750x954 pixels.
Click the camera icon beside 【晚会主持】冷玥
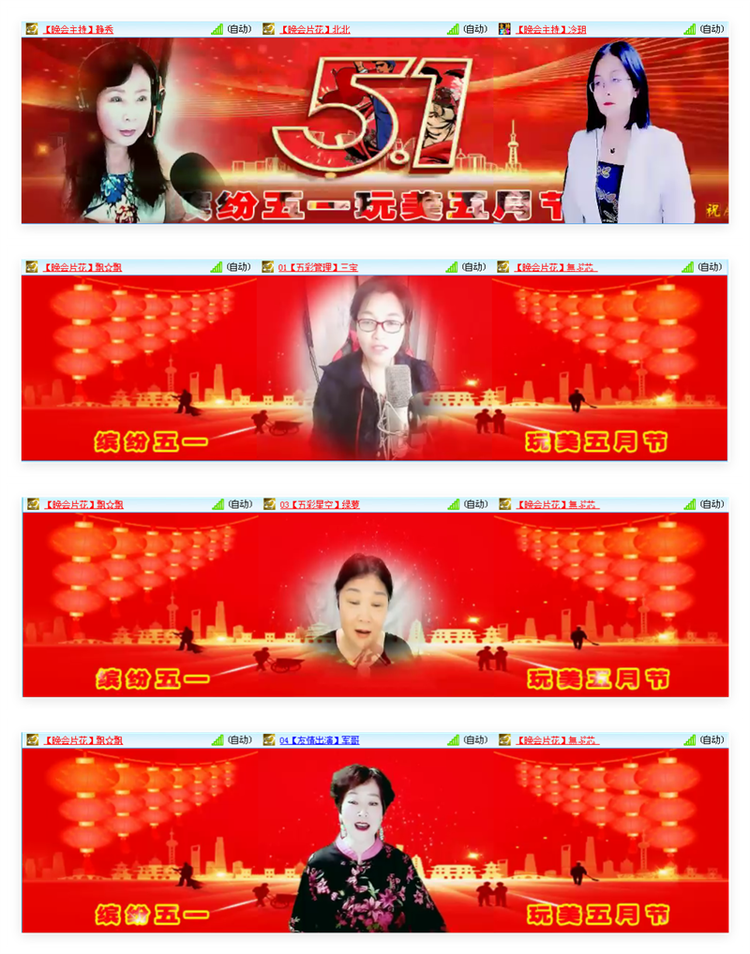504,29
